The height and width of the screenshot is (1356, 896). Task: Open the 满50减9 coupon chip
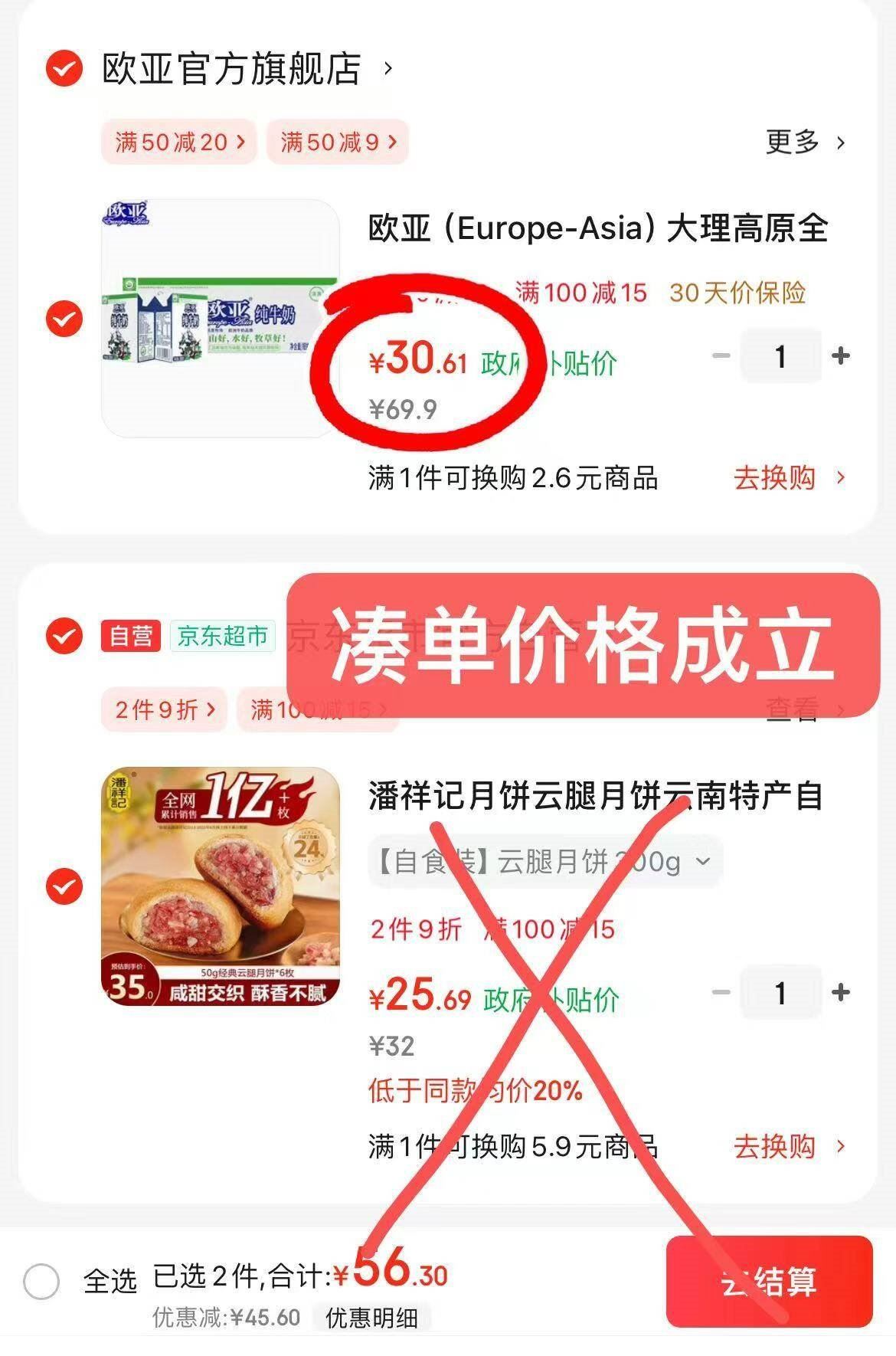(337, 142)
